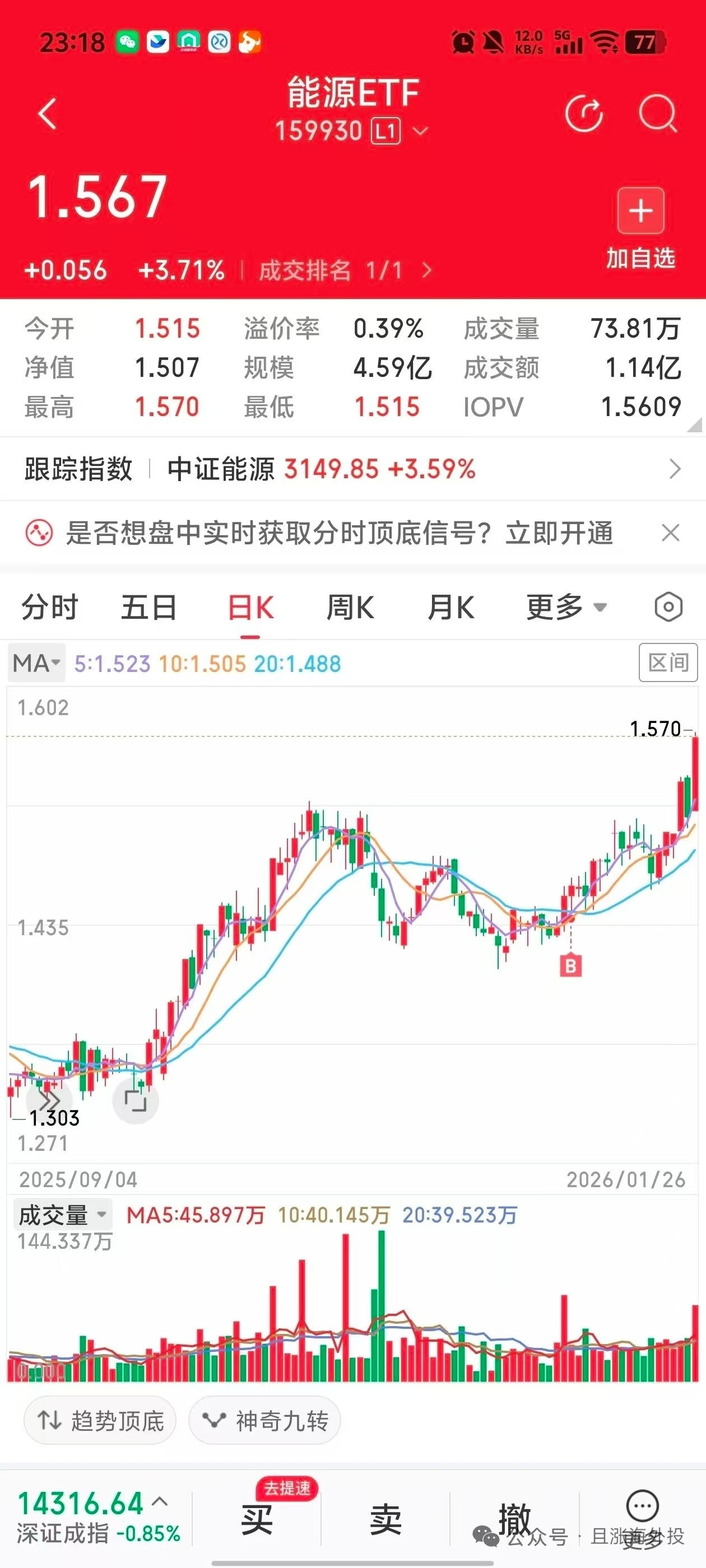Open the 跟踪指数 中证能源 index row

352,469
